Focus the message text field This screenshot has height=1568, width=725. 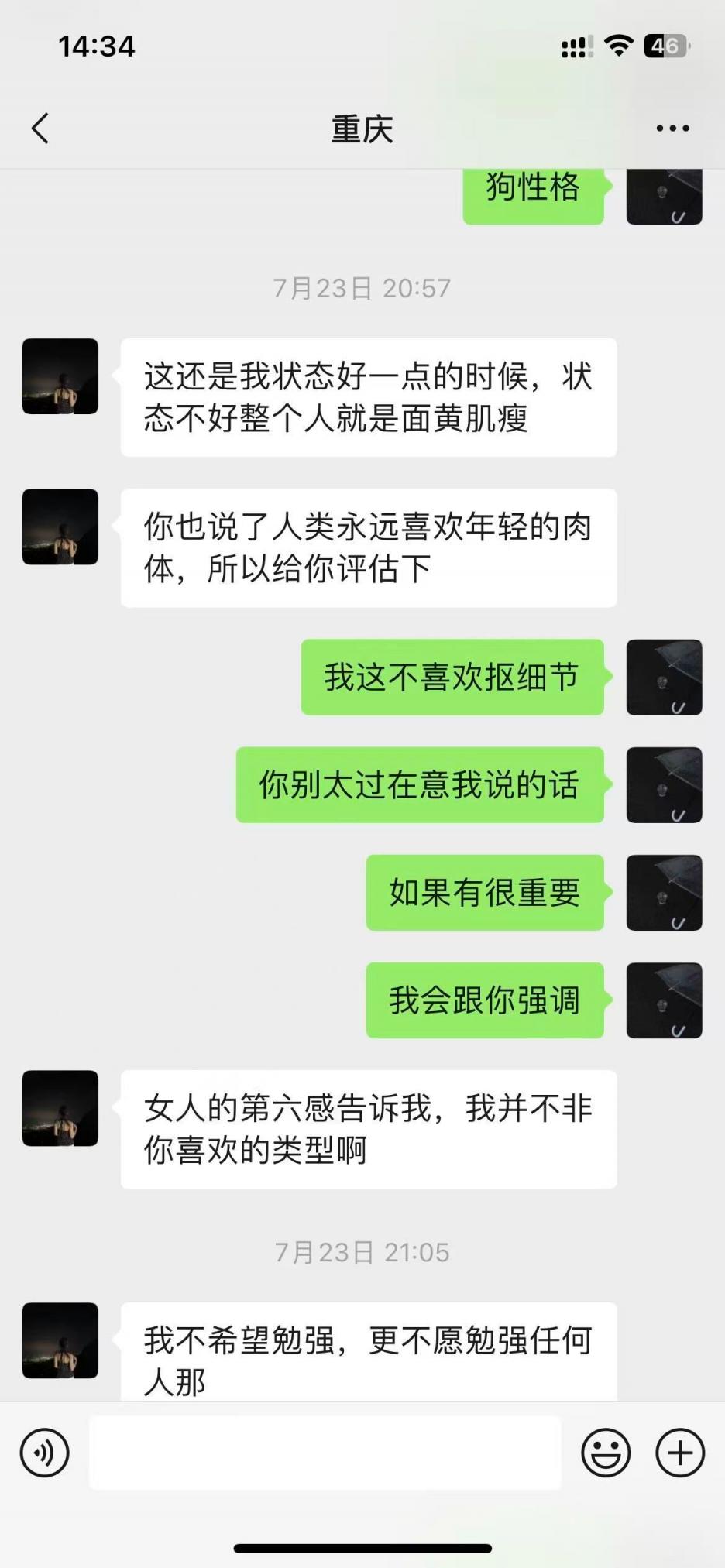click(x=325, y=1453)
